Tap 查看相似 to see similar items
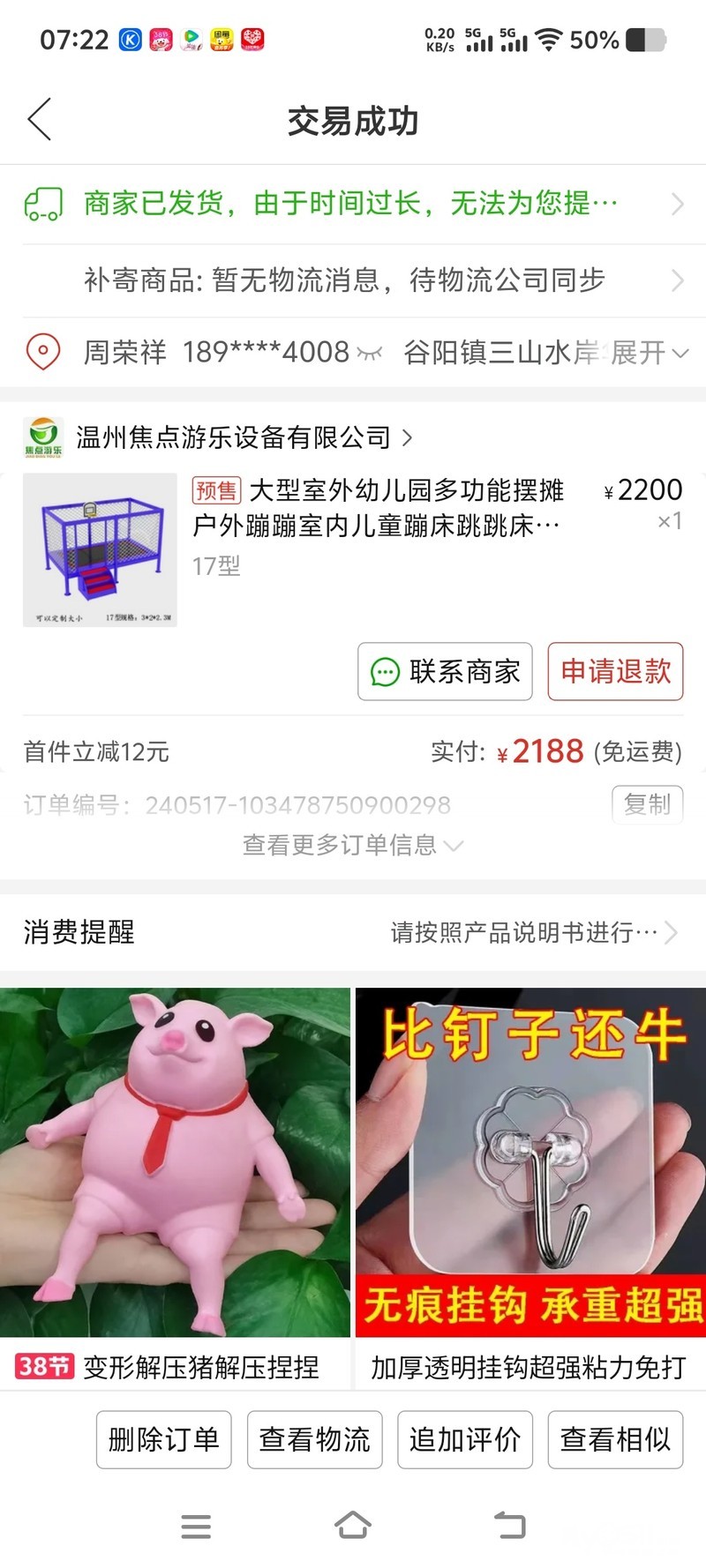Viewport: 706px width, 1568px height. pyautogui.click(x=615, y=1440)
